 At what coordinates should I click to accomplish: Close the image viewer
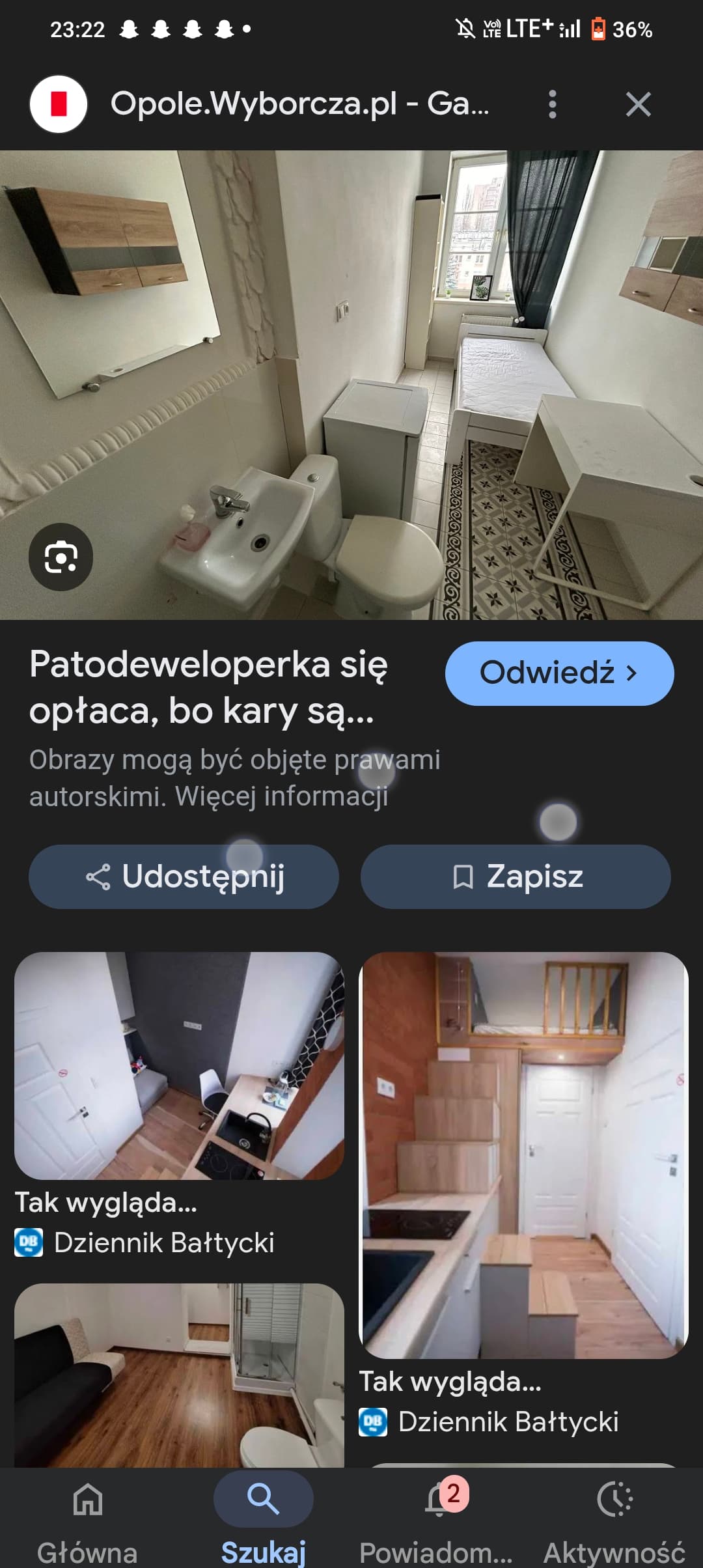pos(638,104)
